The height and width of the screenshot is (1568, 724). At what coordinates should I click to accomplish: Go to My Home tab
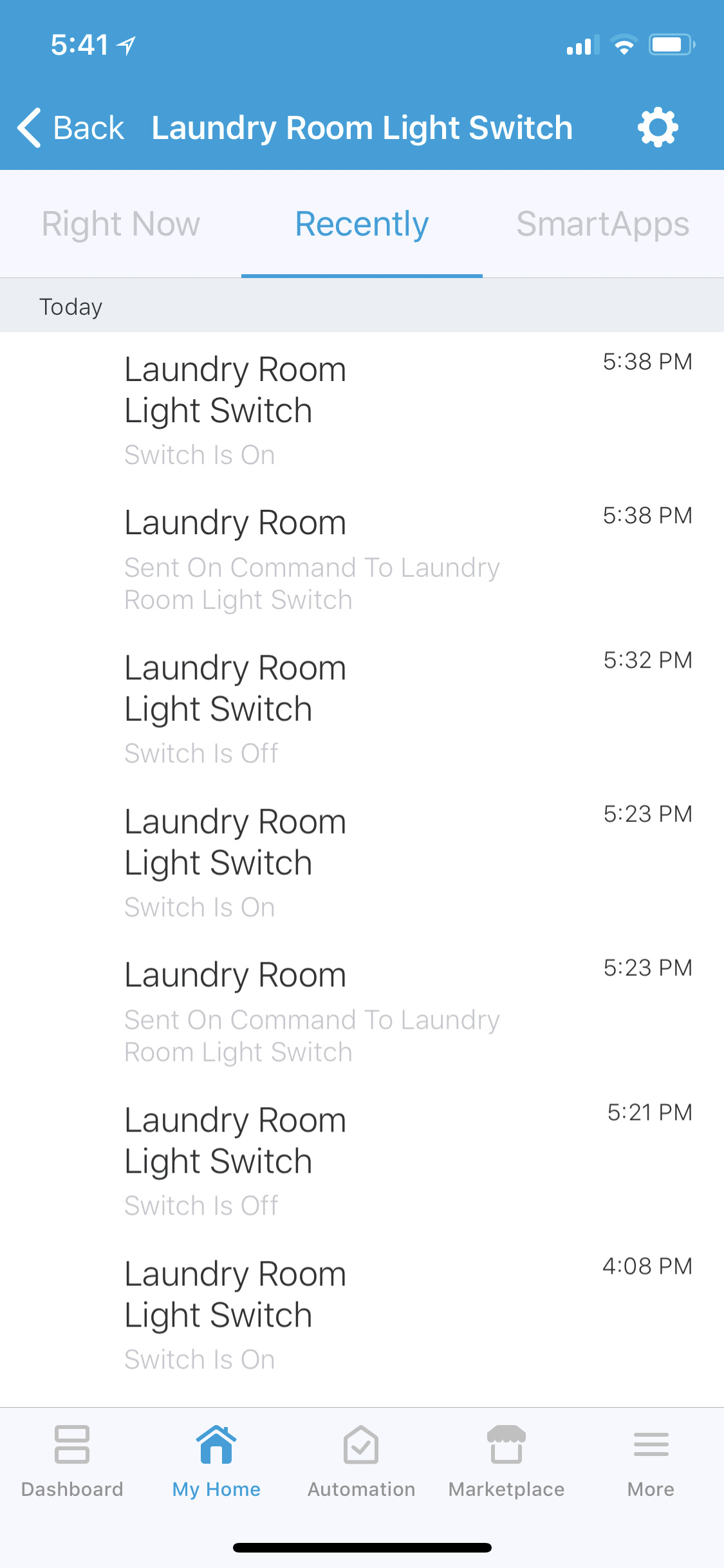216,1461
